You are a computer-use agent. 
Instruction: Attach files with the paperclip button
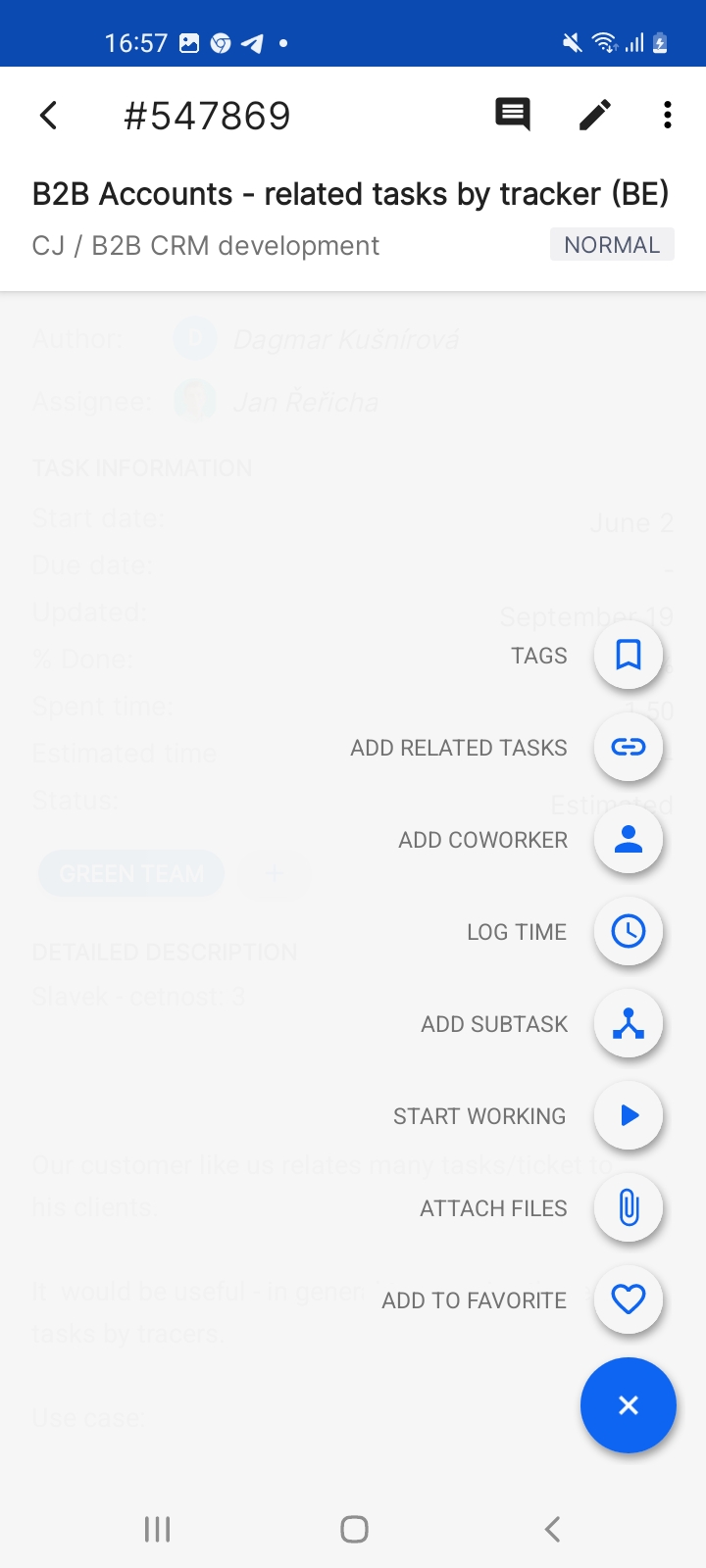[x=629, y=1207]
